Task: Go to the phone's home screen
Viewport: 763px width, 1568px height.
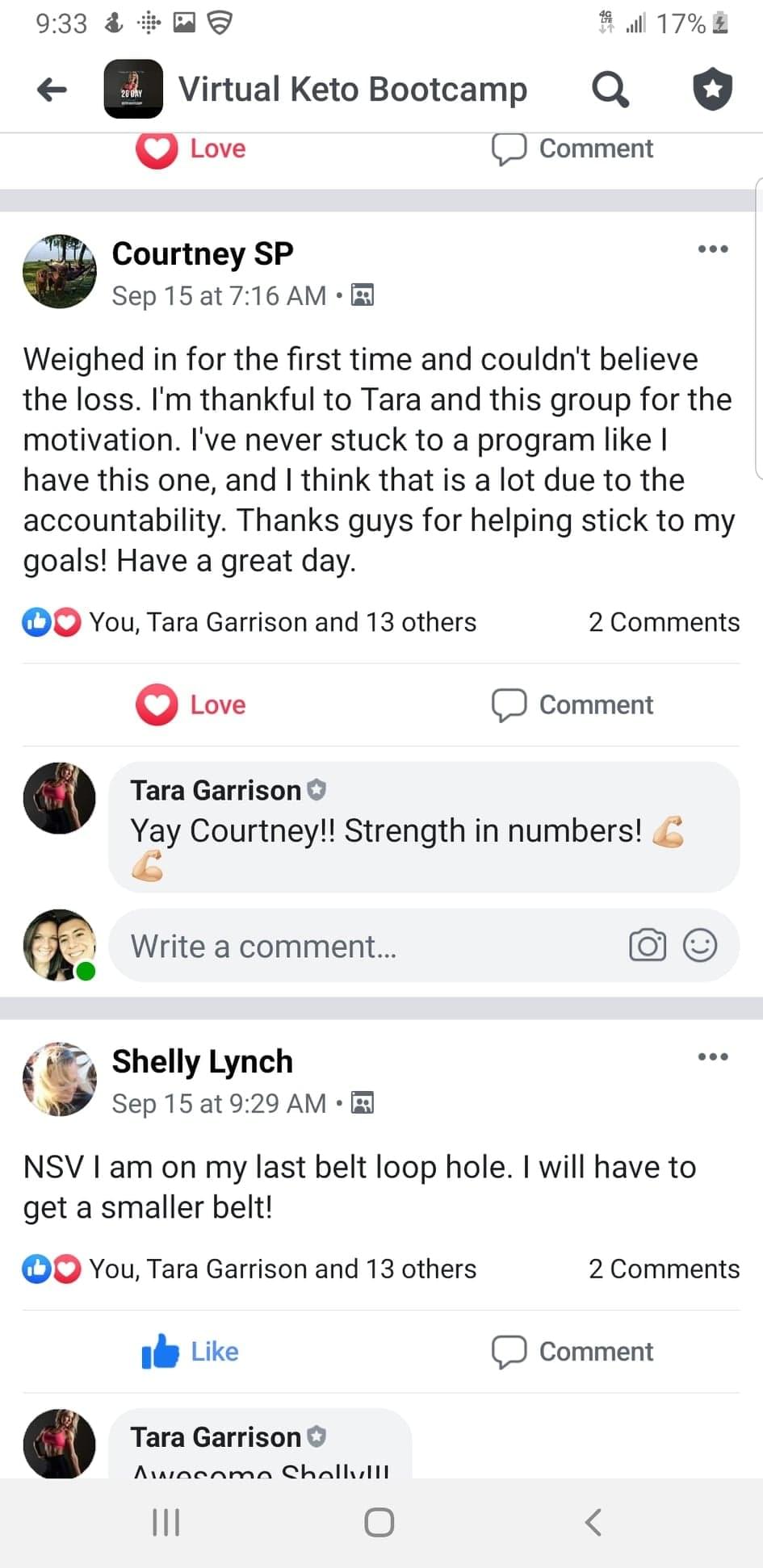Action: coord(379,1523)
